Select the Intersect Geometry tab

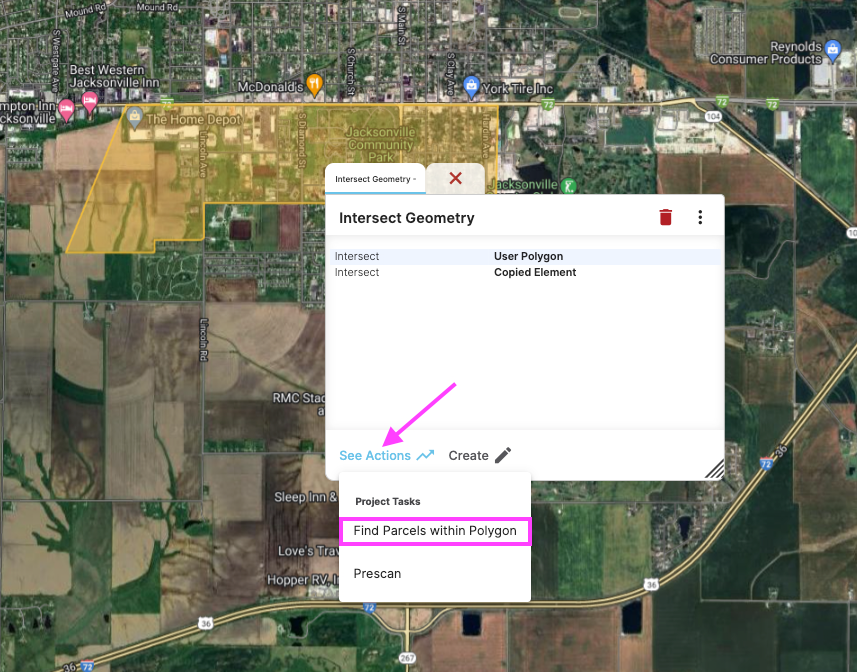pyautogui.click(x=374, y=179)
